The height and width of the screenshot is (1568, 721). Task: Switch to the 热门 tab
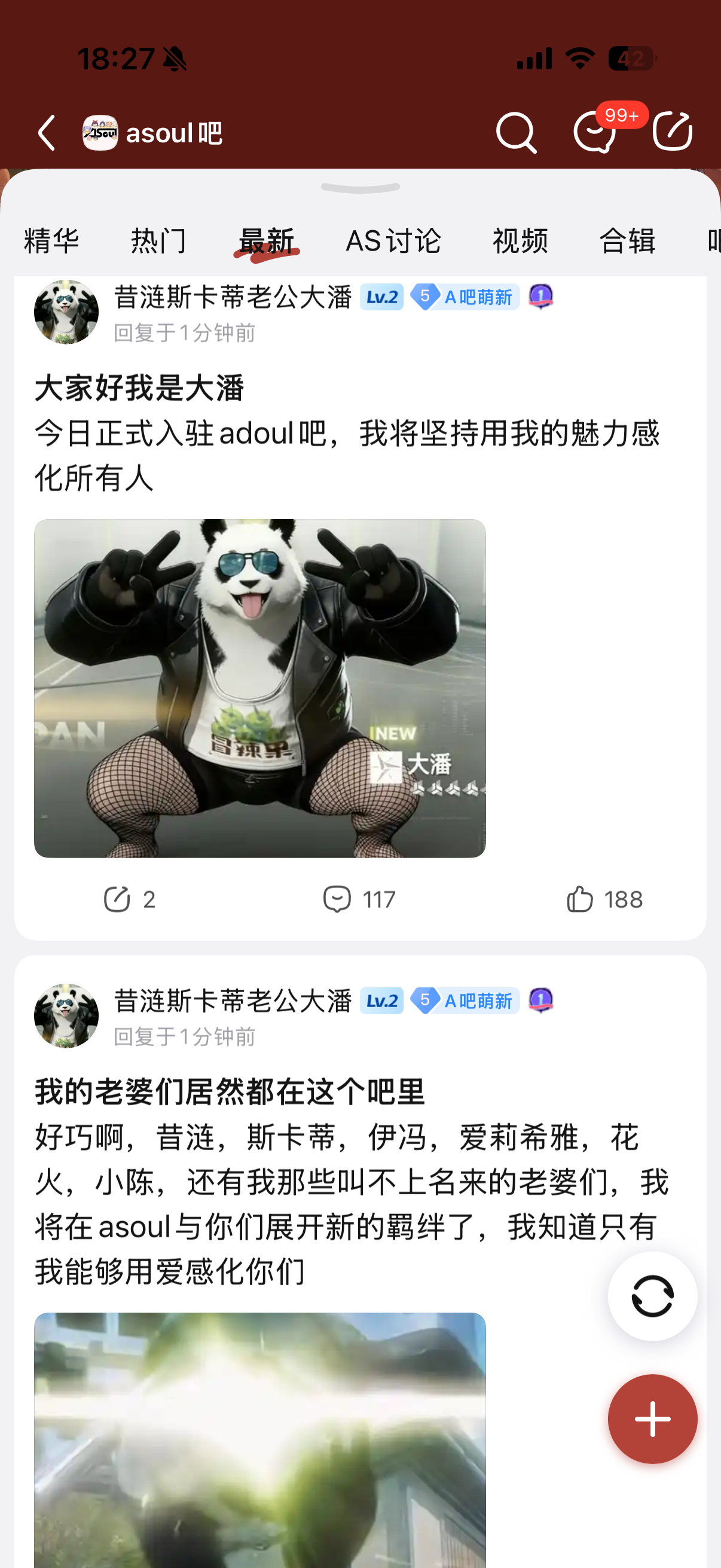(x=158, y=241)
